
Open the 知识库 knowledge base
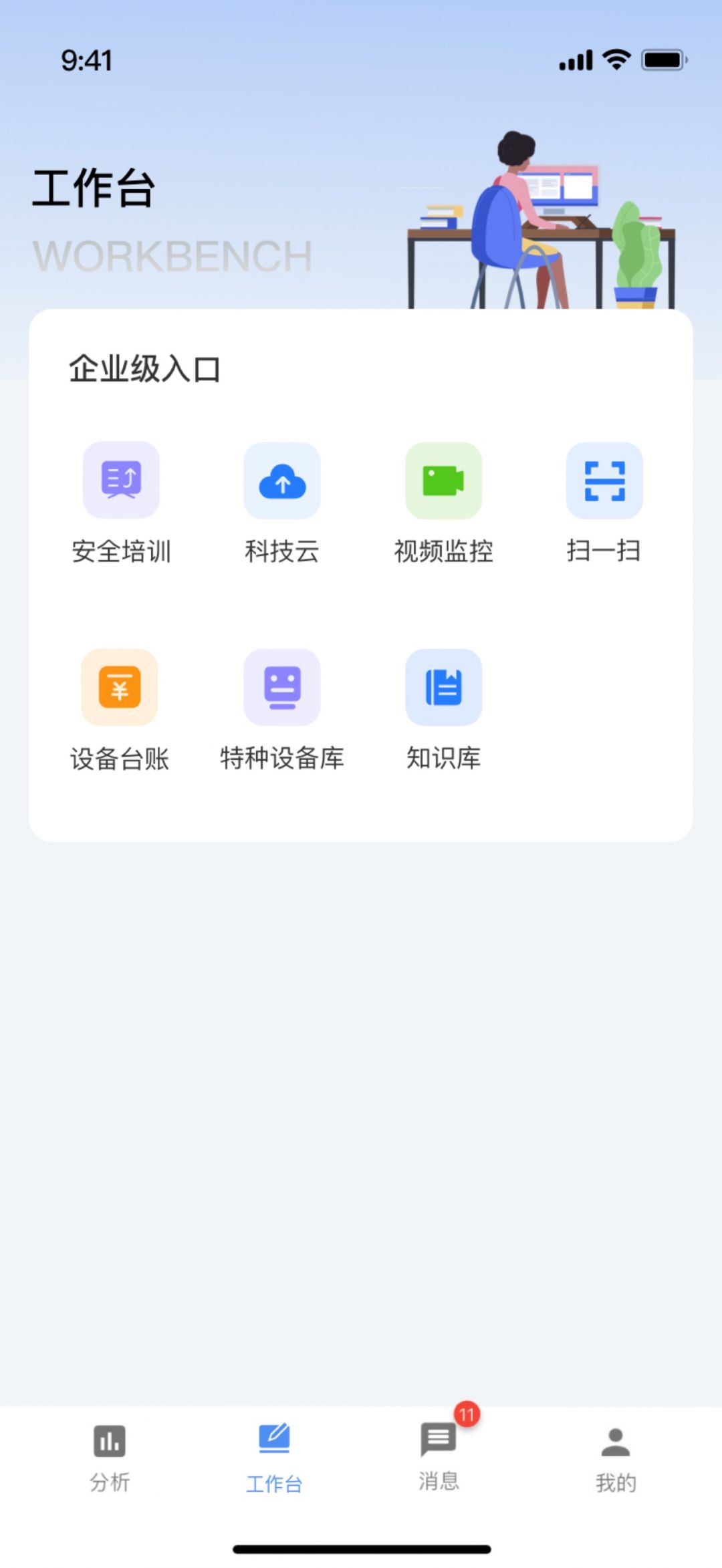(x=443, y=688)
